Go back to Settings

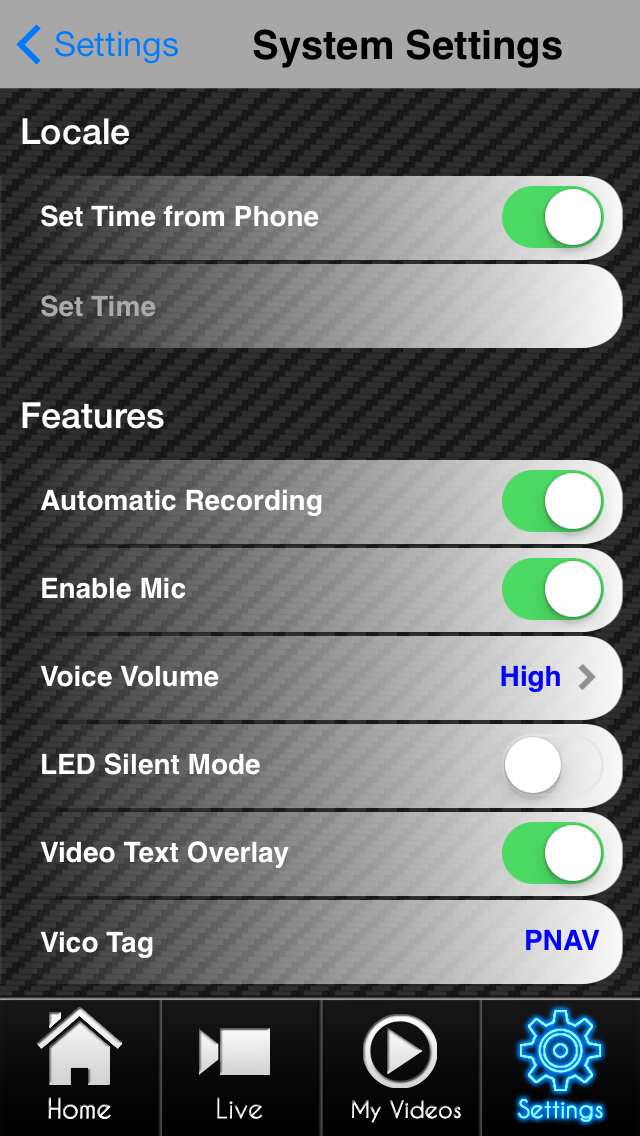98,45
